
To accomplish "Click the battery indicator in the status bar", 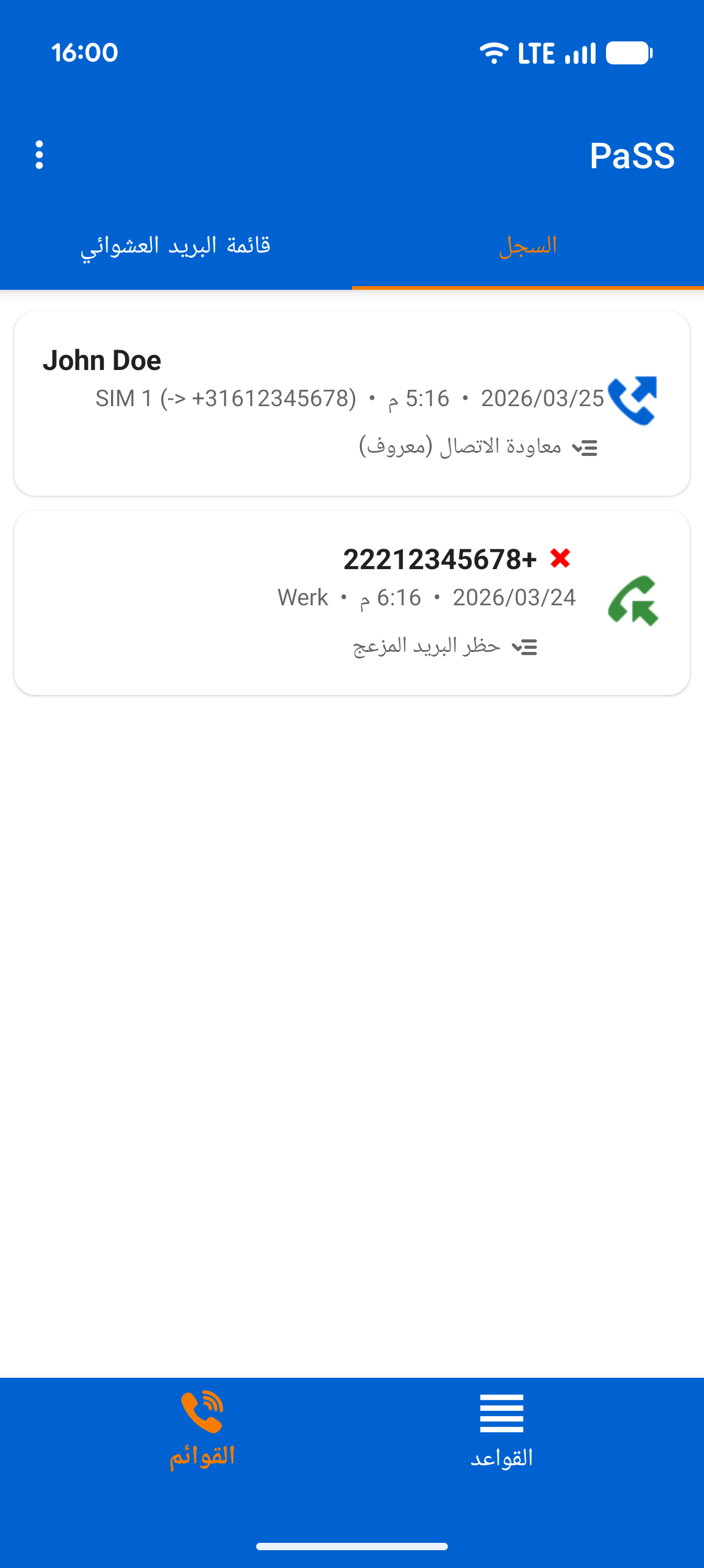I will point(630,53).
